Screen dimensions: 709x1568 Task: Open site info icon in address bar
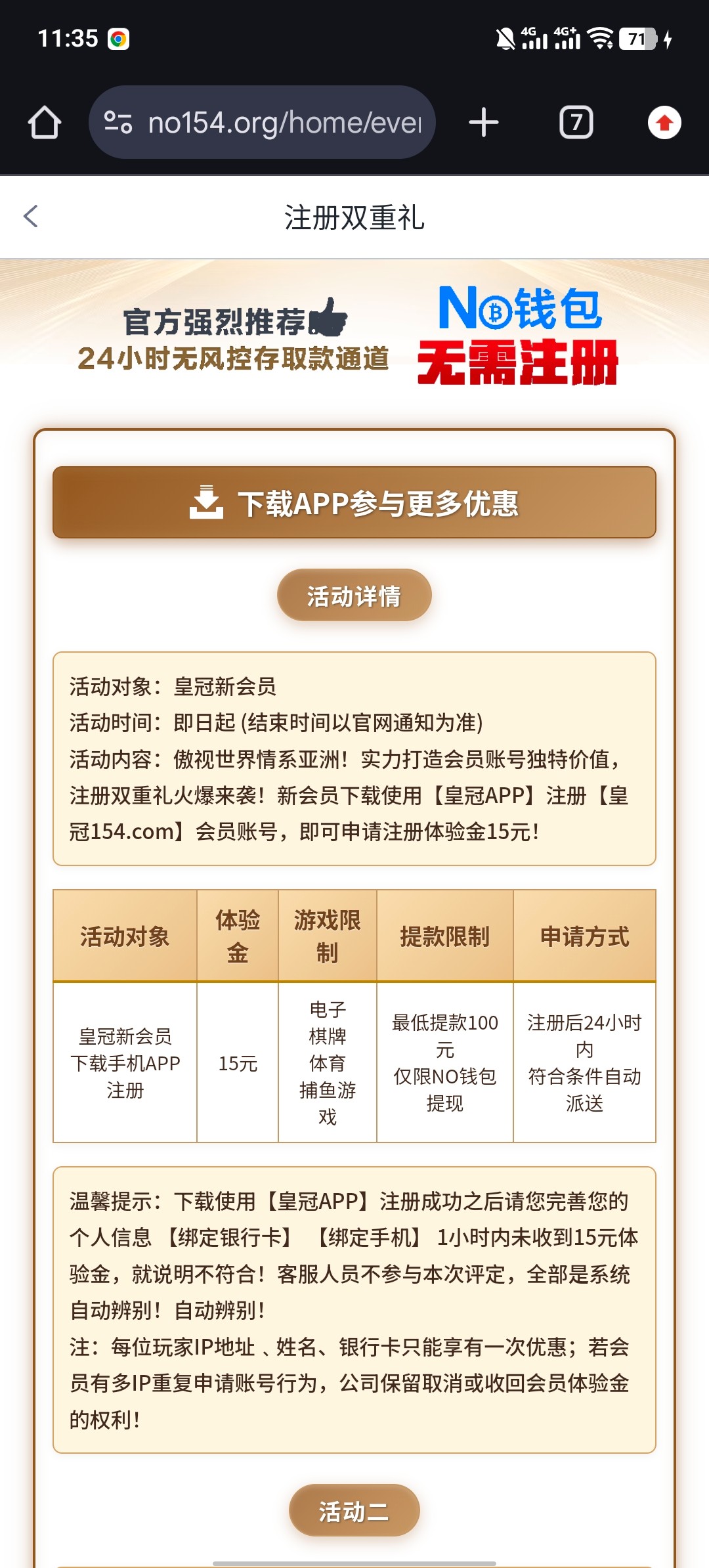(x=119, y=123)
